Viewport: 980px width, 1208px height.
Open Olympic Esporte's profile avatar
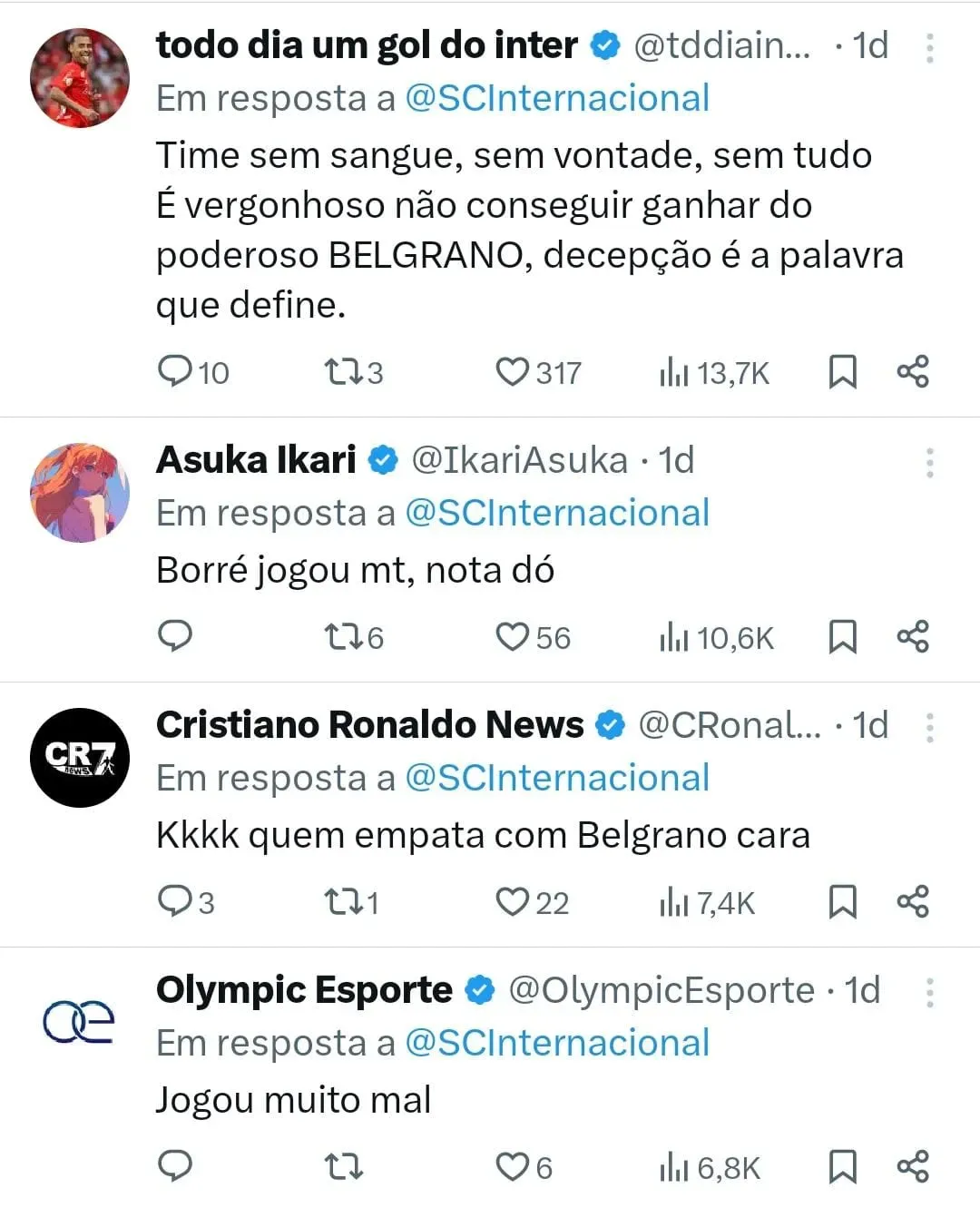(x=80, y=1022)
